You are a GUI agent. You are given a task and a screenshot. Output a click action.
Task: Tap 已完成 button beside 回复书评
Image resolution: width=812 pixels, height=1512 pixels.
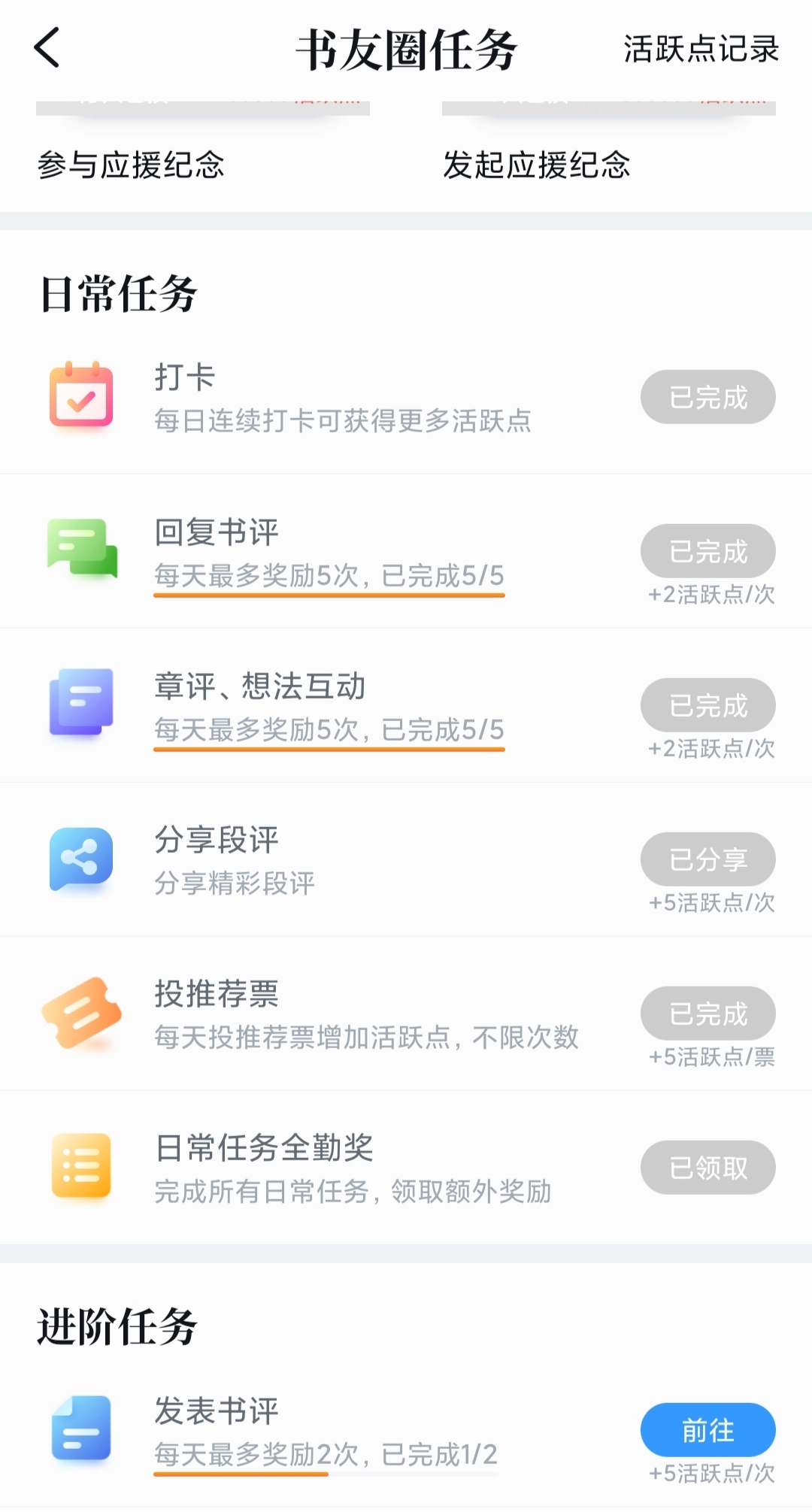pos(707,550)
